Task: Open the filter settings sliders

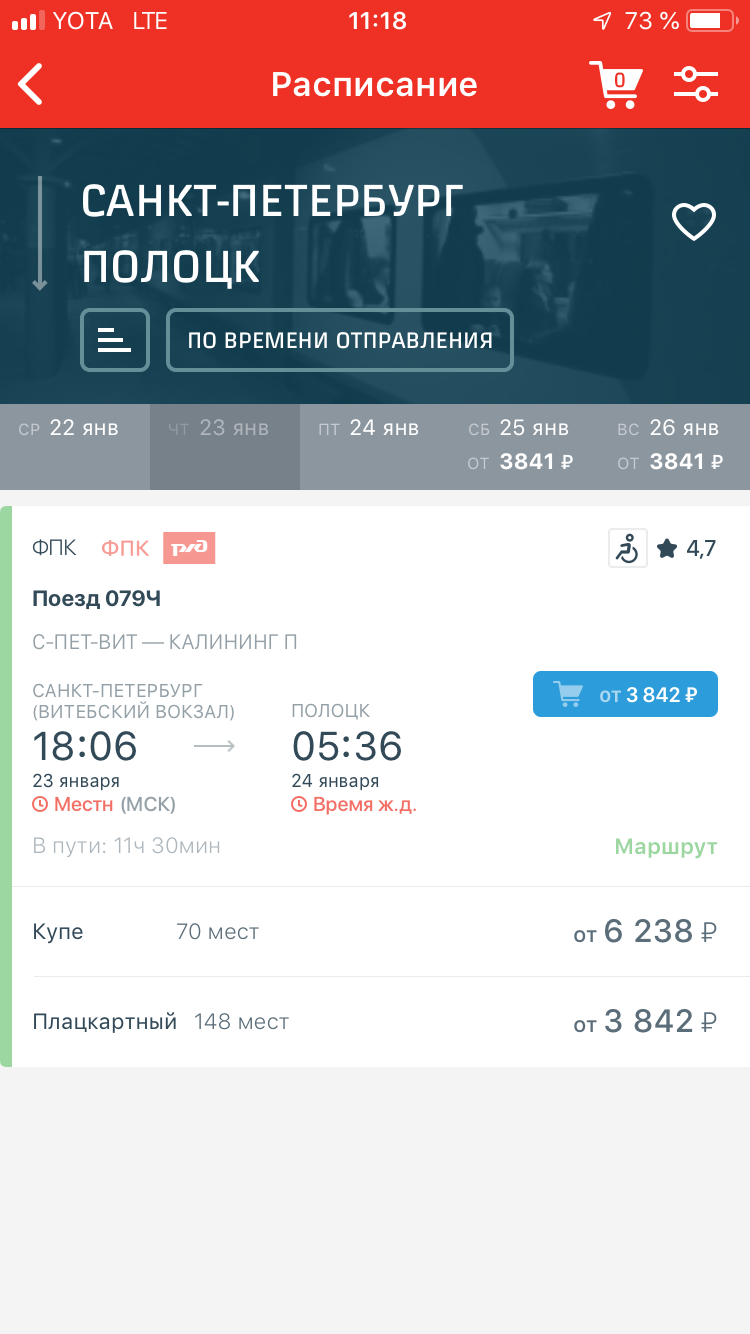Action: click(x=696, y=85)
